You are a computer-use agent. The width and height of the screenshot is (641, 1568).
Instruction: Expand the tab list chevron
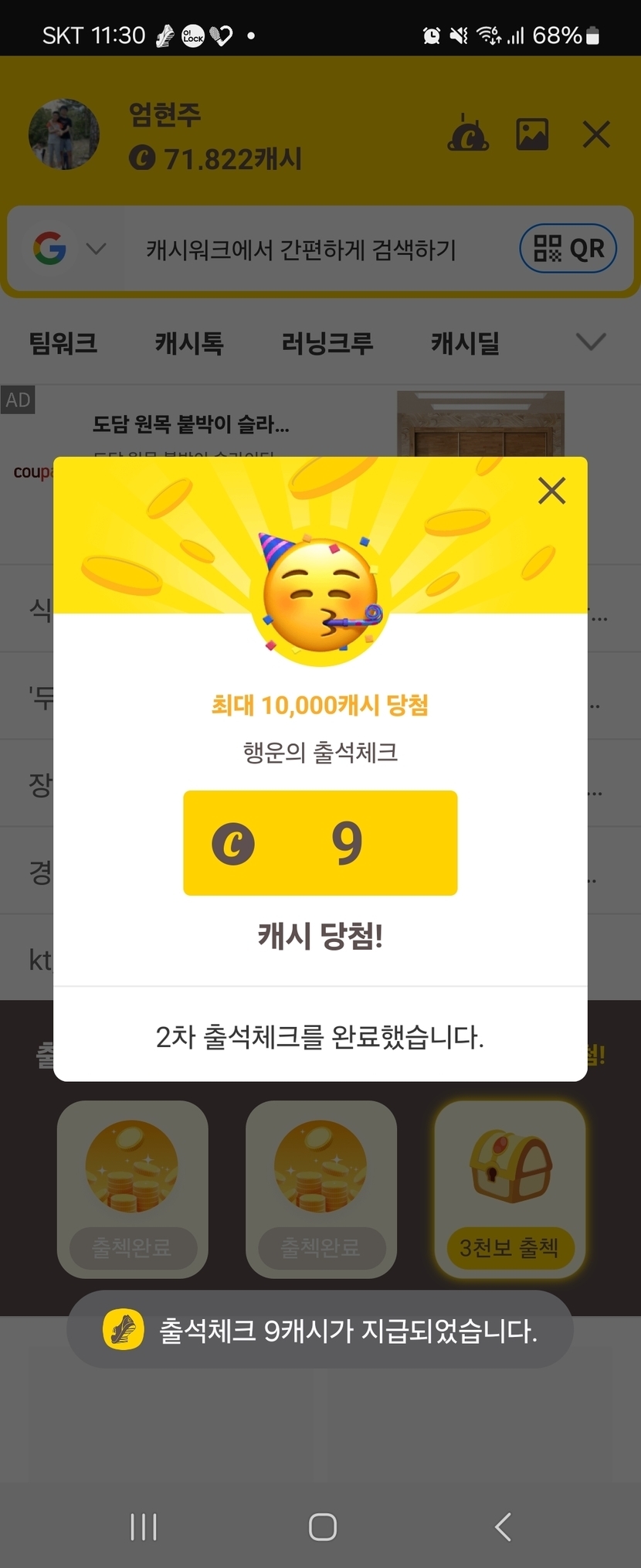point(591,342)
